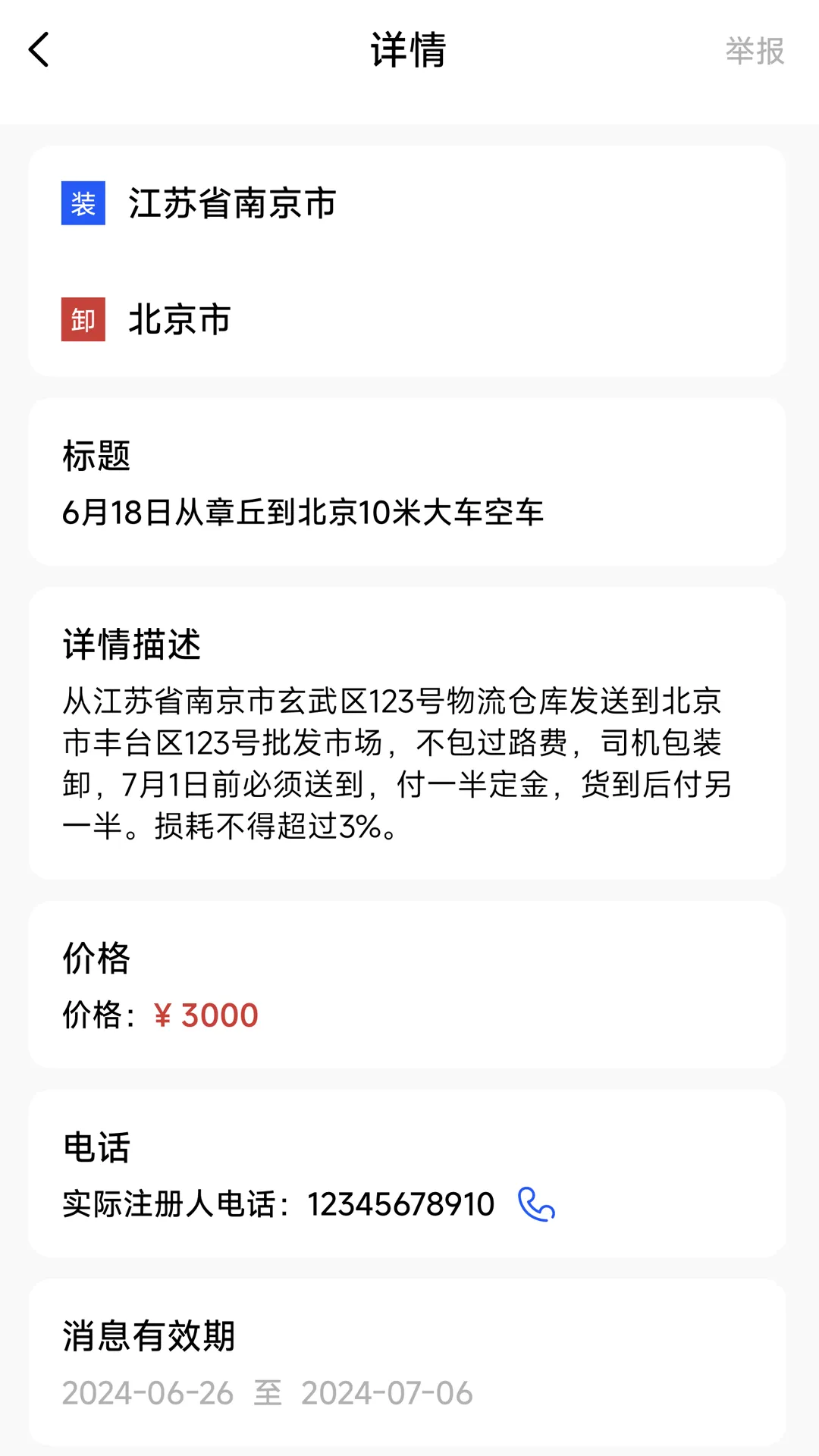Tap 举报 to report this listing

755,51
